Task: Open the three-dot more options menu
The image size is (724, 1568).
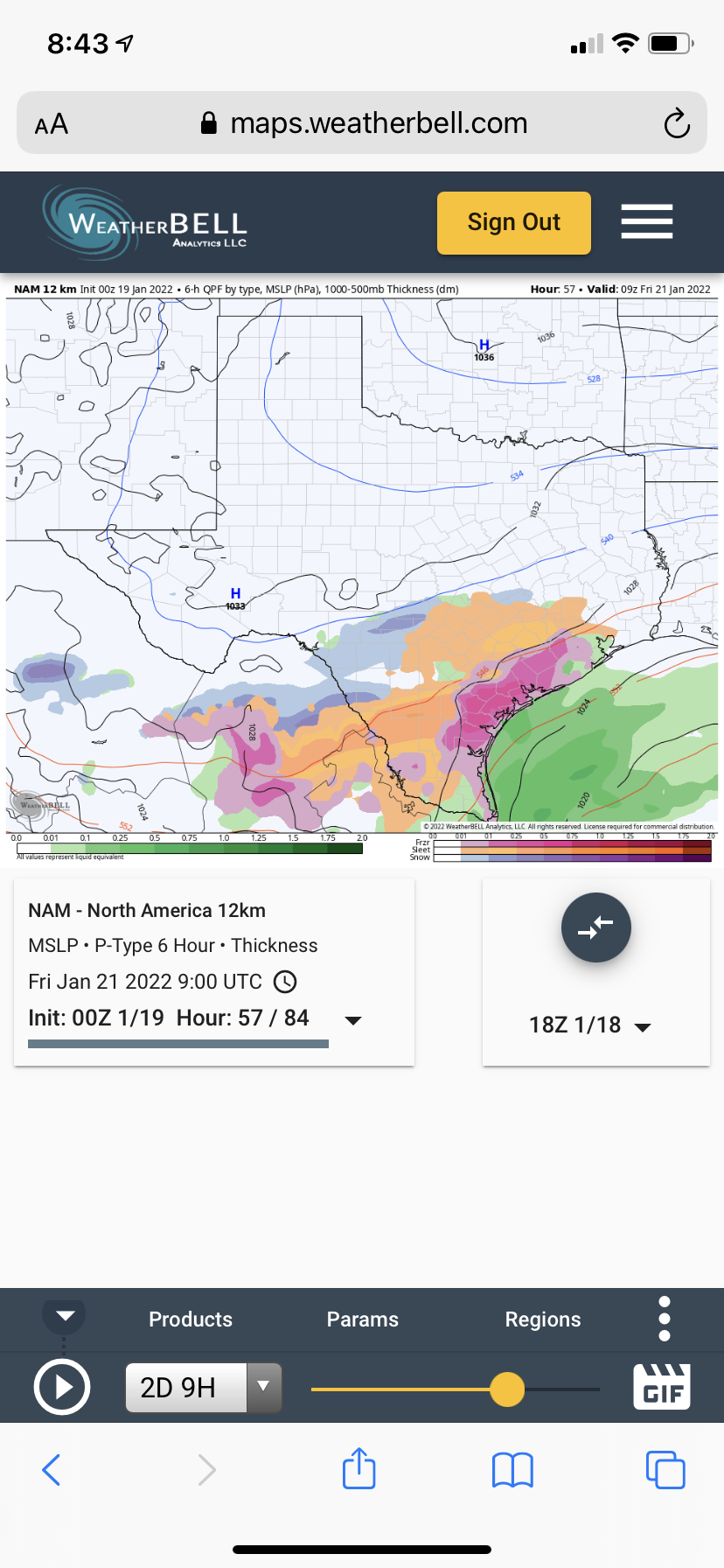Action: [x=664, y=1319]
